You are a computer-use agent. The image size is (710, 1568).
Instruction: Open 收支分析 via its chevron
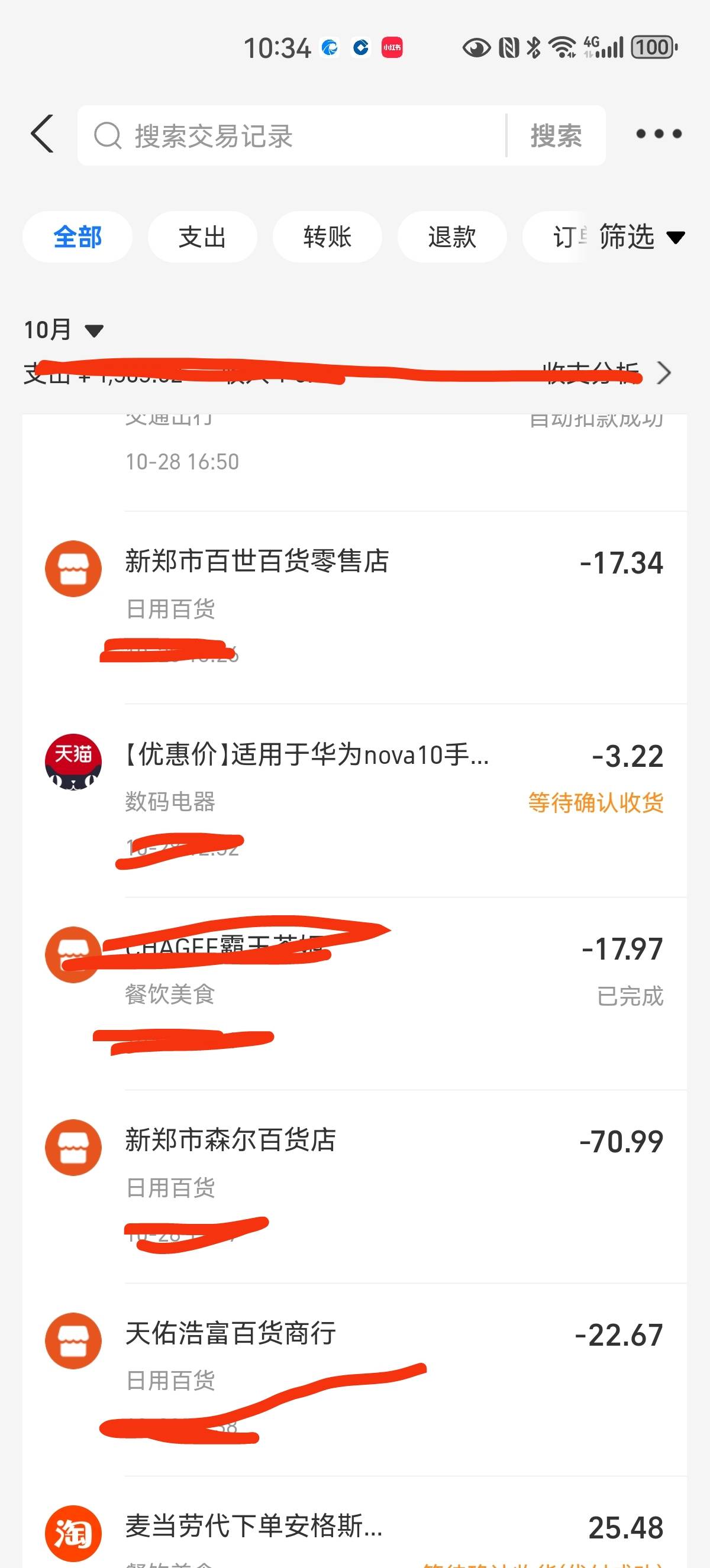point(664,372)
